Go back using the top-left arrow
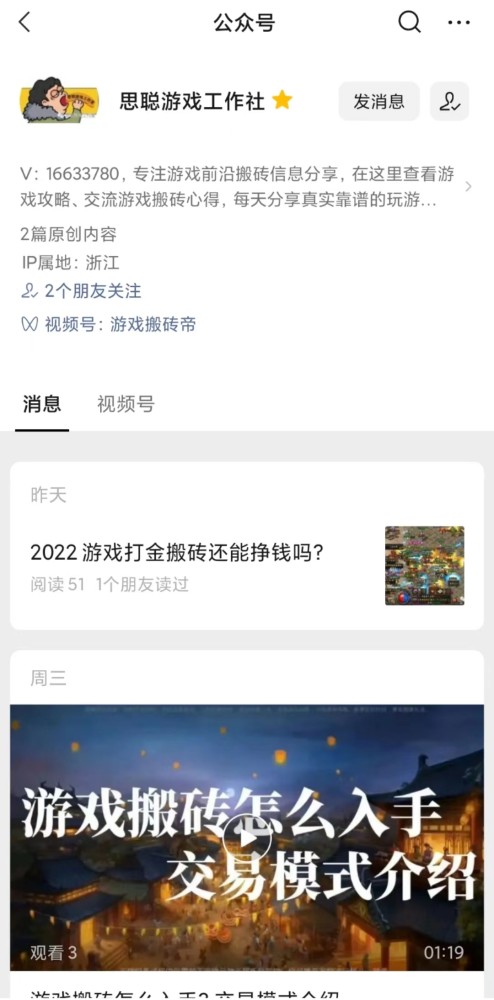The height and width of the screenshot is (1000, 494). 24,22
